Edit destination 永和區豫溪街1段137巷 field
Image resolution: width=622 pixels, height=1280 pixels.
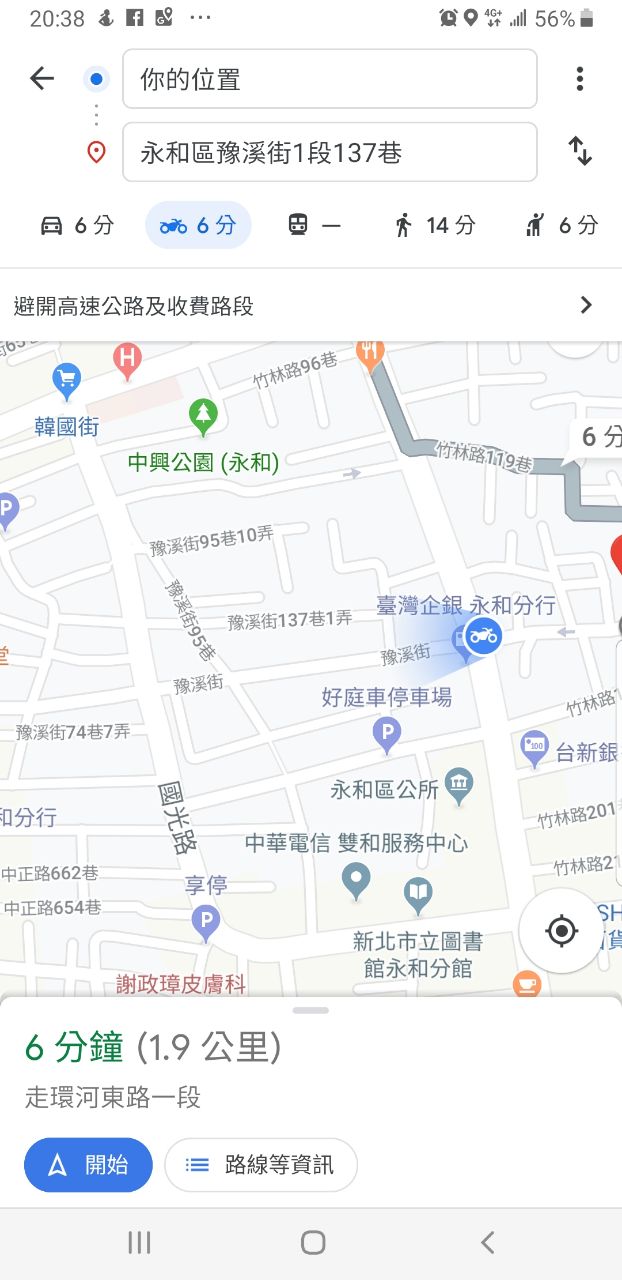coord(330,152)
